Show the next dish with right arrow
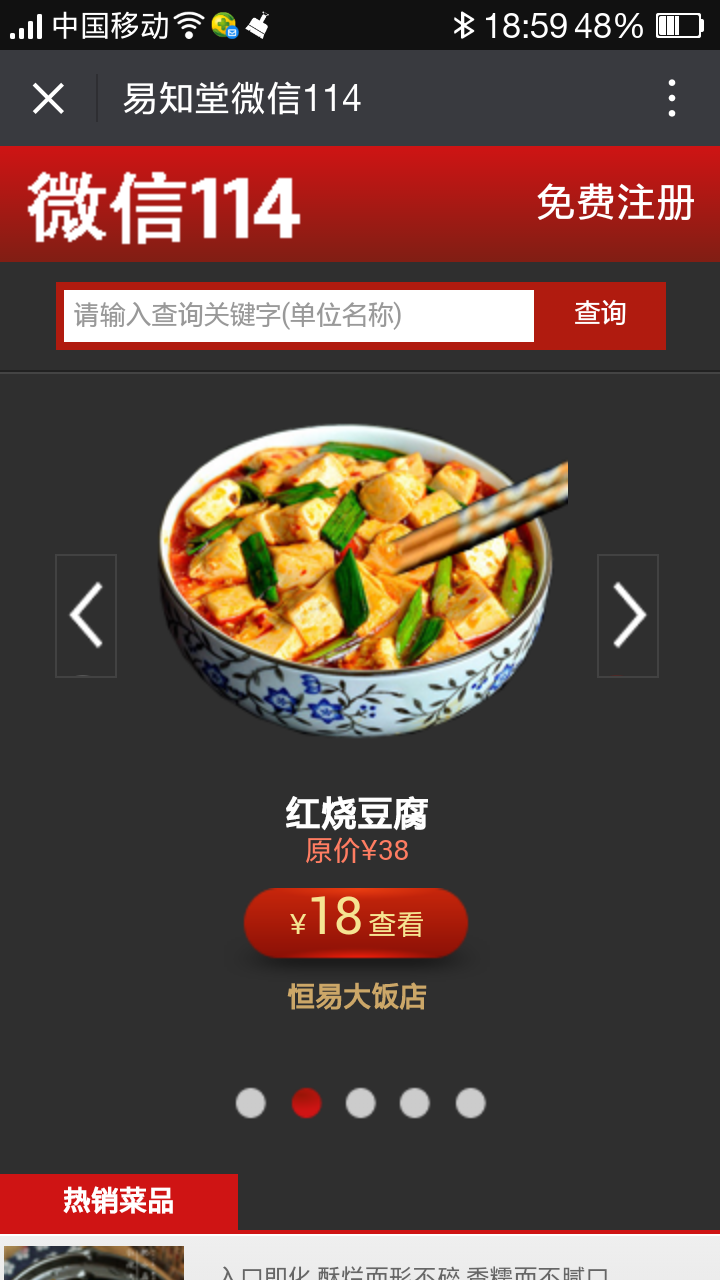The image size is (720, 1280). pyautogui.click(x=628, y=616)
